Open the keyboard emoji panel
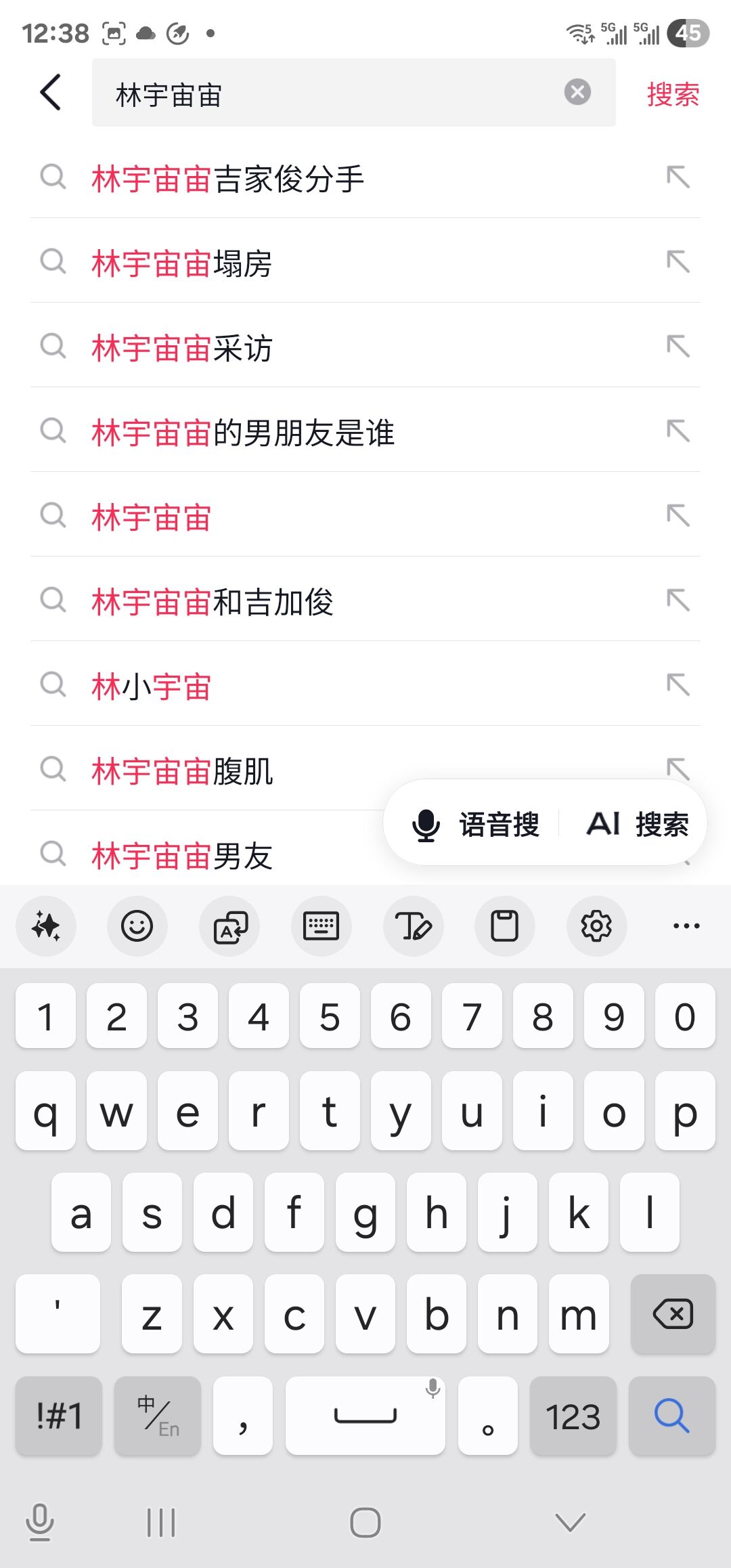731x1568 pixels. 137,925
